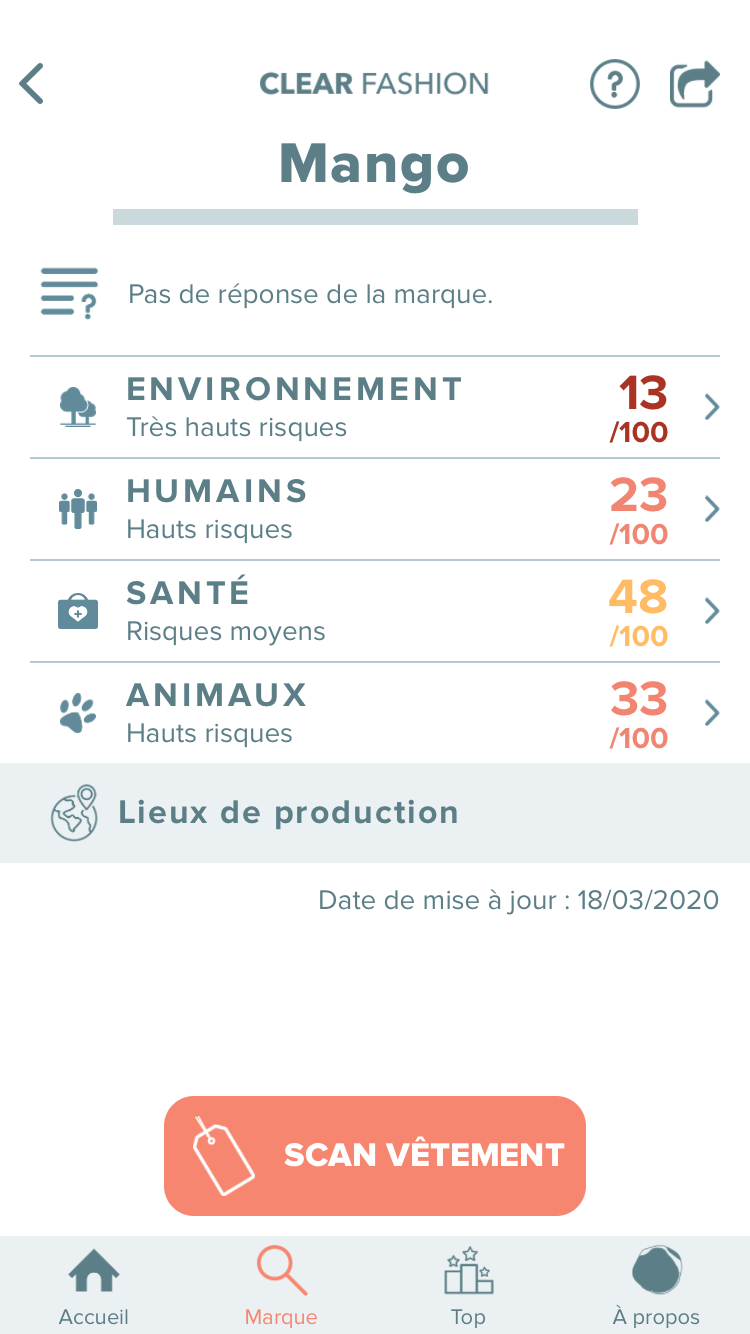This screenshot has height=1334, width=750.
Task: Open the help question mark icon
Action: [x=614, y=84]
